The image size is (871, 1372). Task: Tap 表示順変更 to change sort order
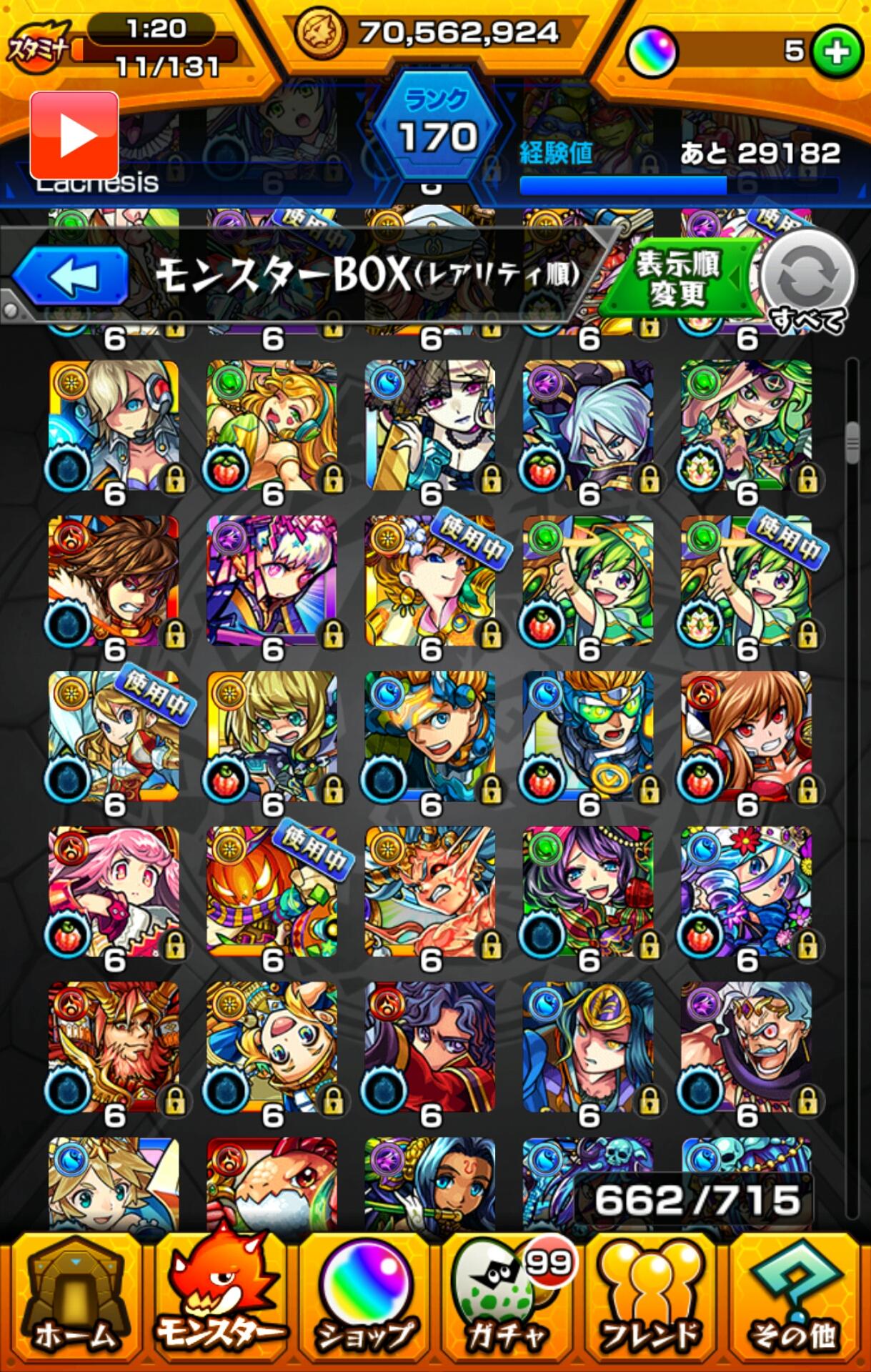pyautogui.click(x=676, y=279)
